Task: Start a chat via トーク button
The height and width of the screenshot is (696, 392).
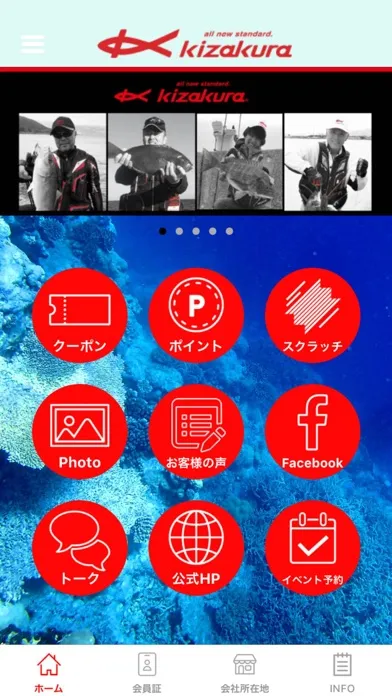Action: tap(80, 548)
